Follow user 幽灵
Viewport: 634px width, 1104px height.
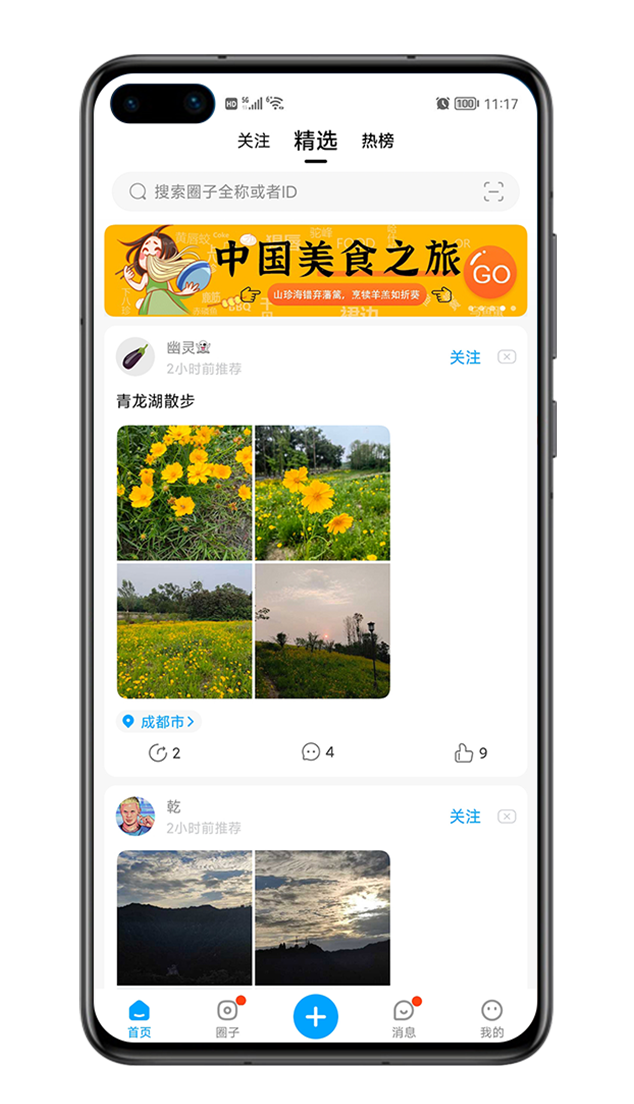[464, 357]
